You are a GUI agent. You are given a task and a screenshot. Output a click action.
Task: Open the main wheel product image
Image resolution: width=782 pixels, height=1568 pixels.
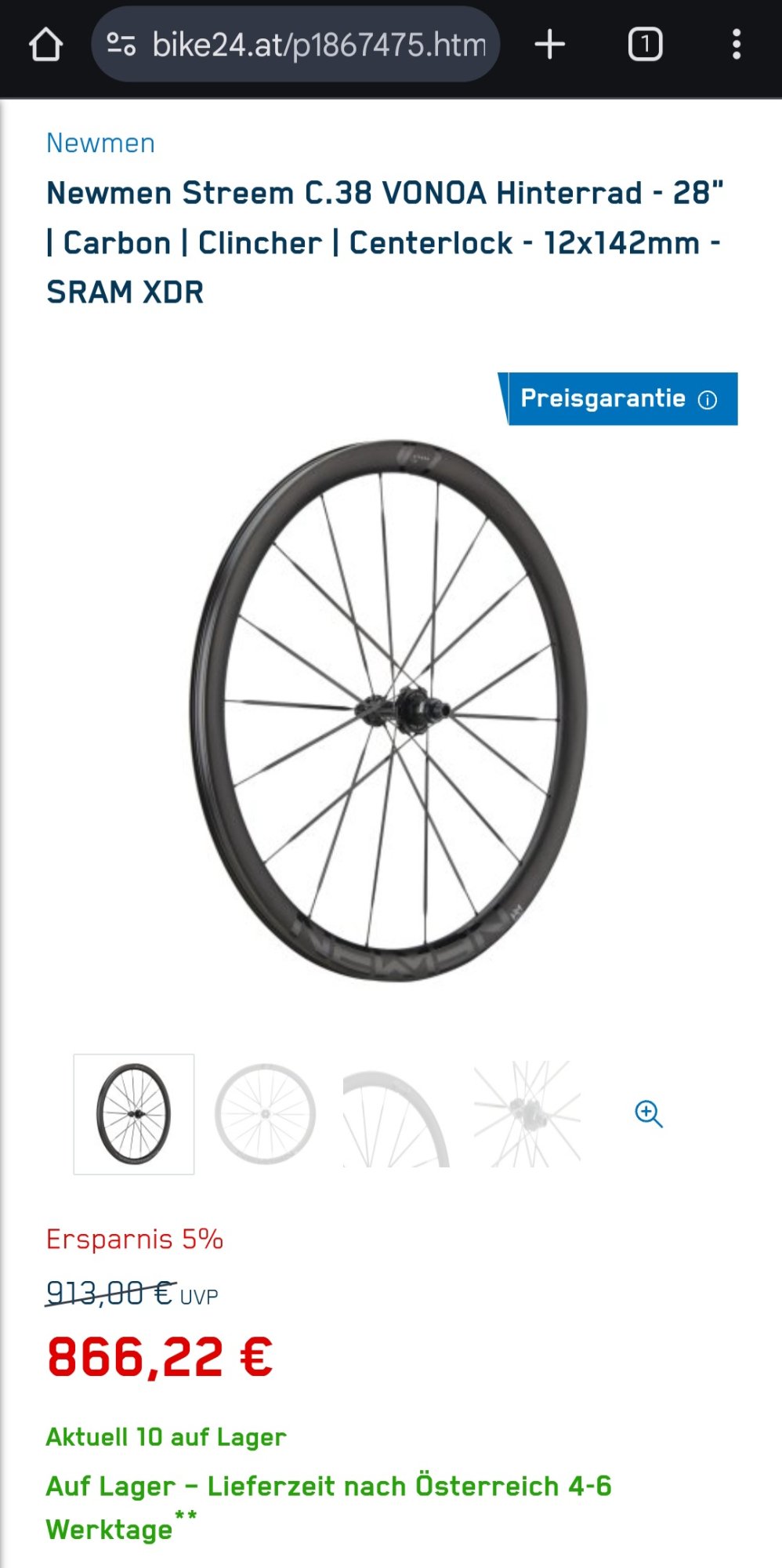(389, 710)
